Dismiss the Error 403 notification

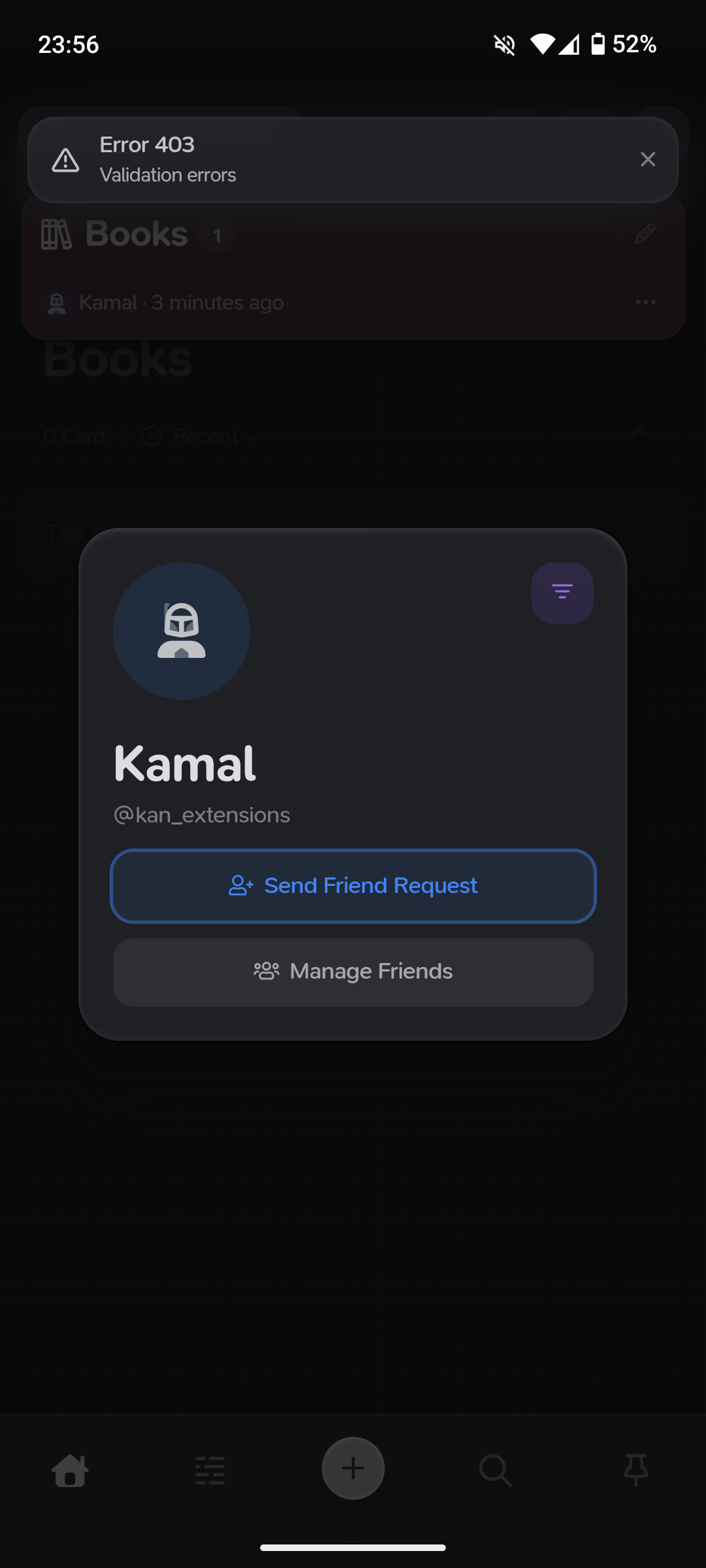648,159
